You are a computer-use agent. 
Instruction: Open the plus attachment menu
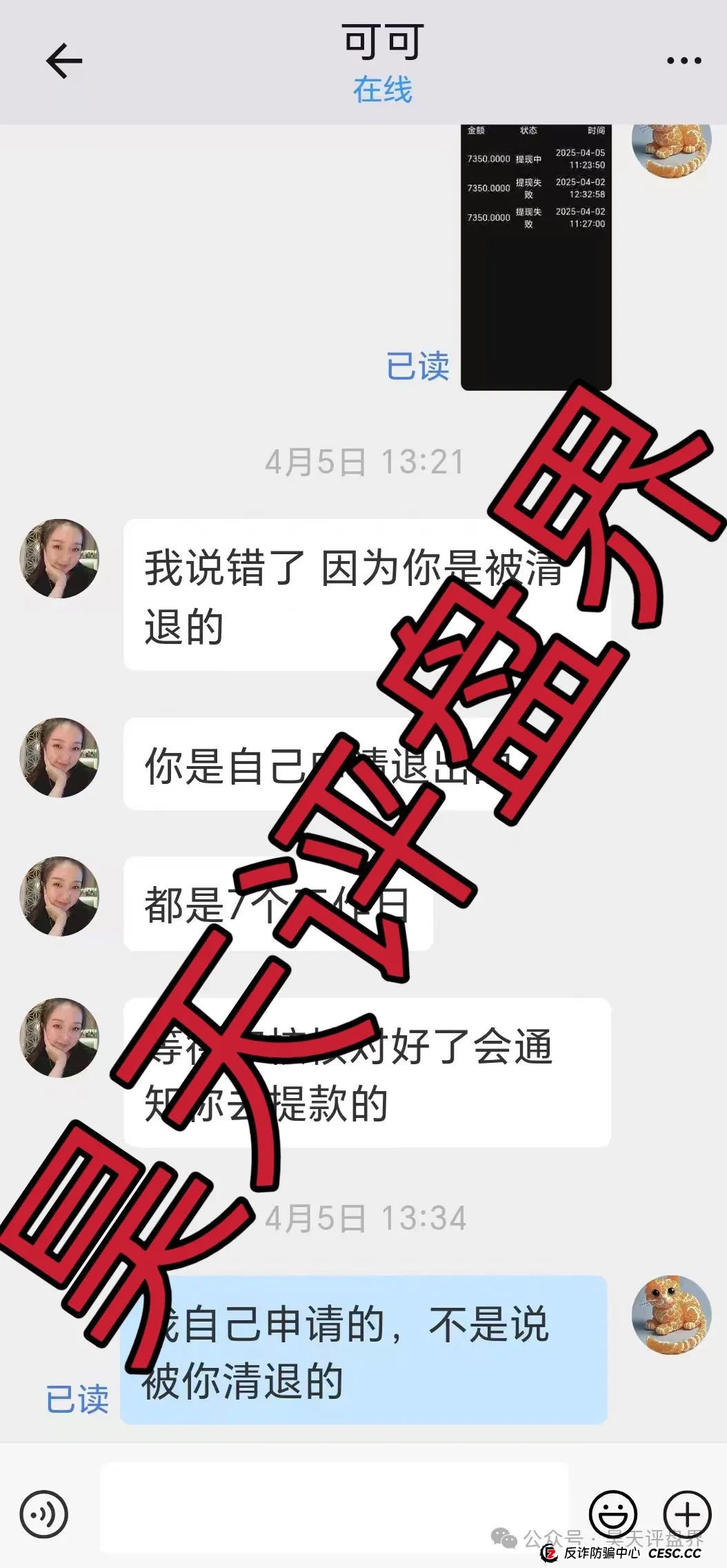coord(687,1514)
